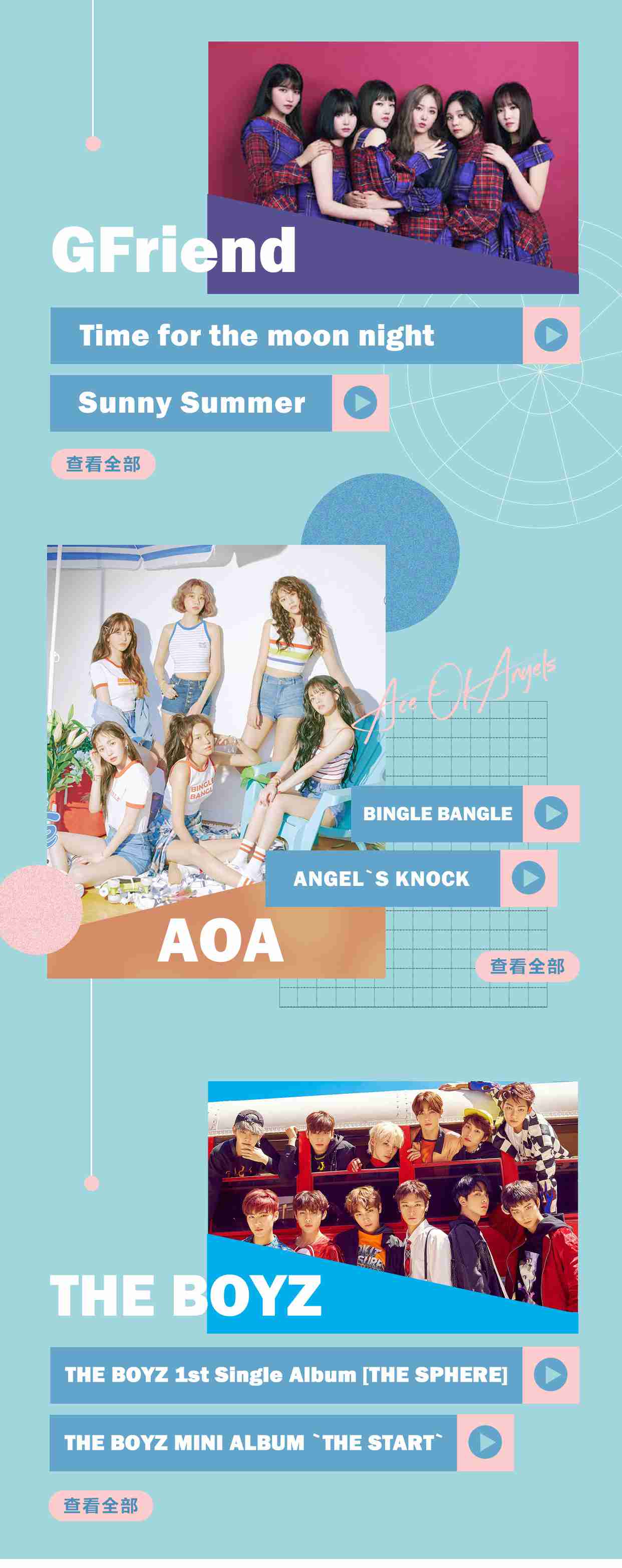View all THE BOYZ albums (查看全部)
This screenshot has width=622, height=1568.
(101, 1506)
